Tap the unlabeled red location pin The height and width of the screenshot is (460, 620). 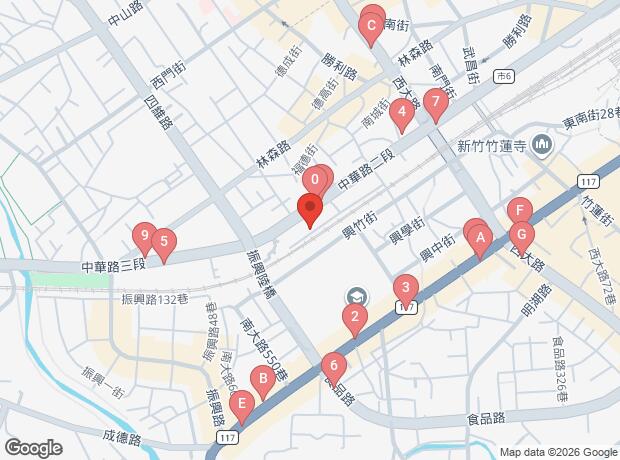pyautogui.click(x=310, y=211)
